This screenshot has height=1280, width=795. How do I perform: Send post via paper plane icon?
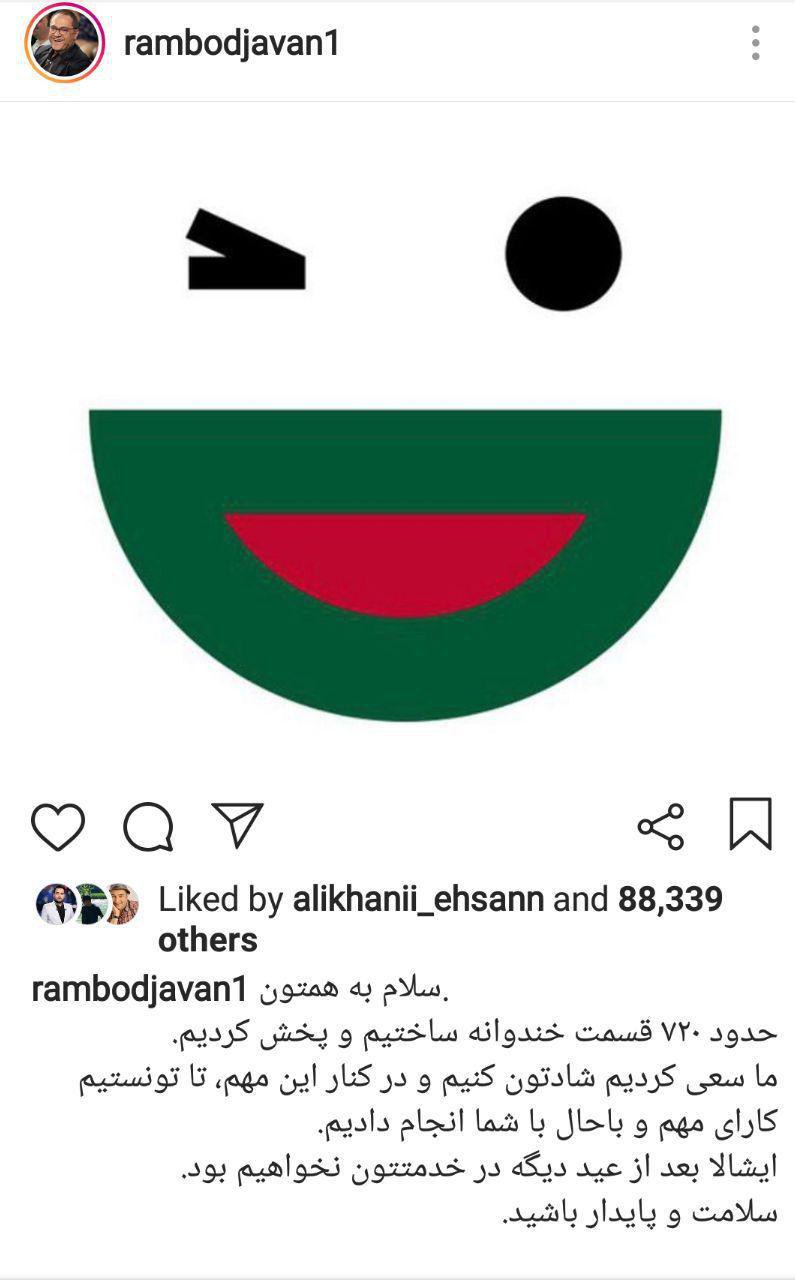click(238, 825)
